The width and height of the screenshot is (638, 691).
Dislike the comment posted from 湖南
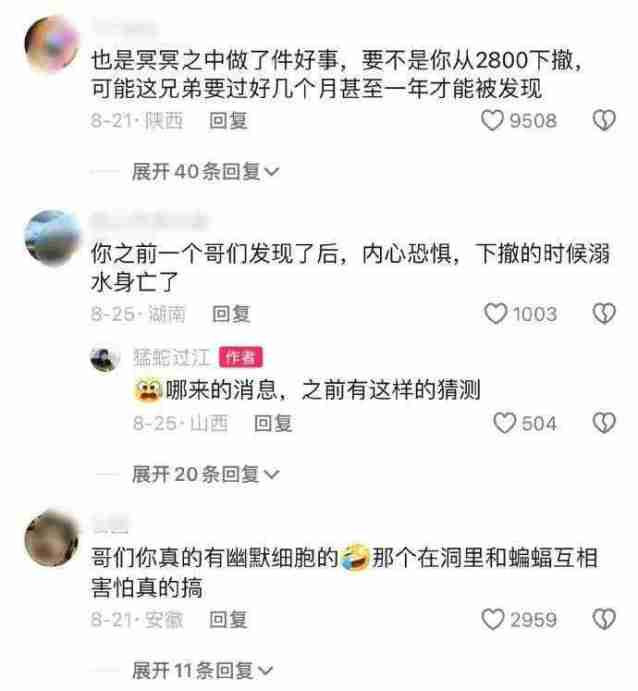click(x=603, y=314)
